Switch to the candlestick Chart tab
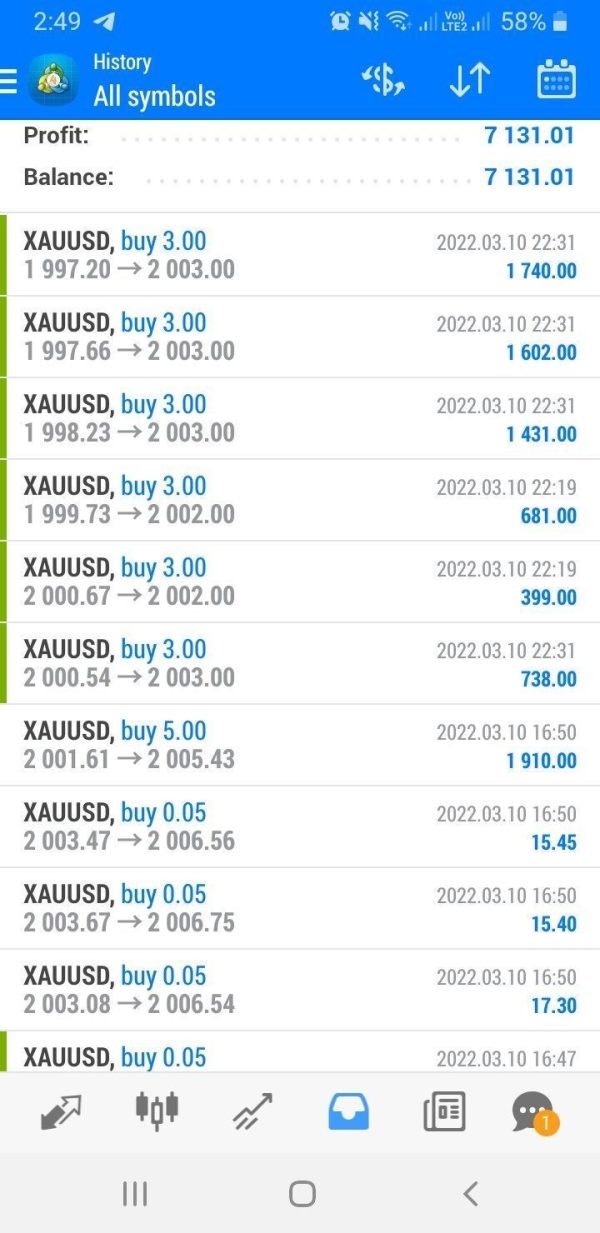This screenshot has height=1233, width=600. click(x=157, y=1110)
